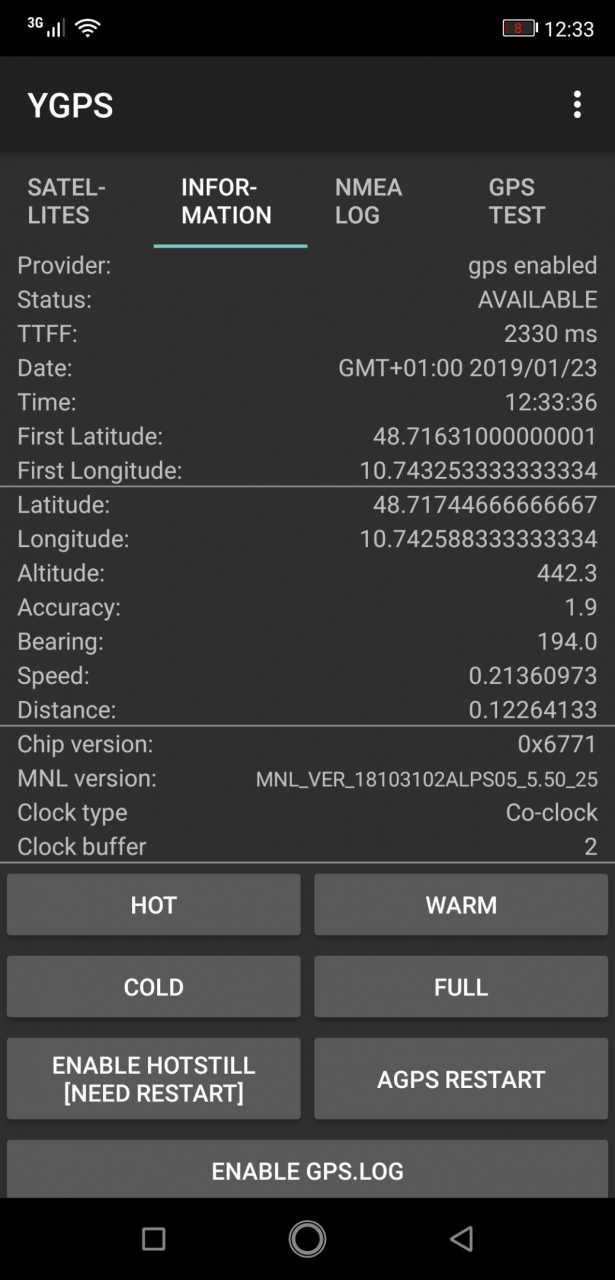
Task: Open the overflow menu
Action: 577,105
